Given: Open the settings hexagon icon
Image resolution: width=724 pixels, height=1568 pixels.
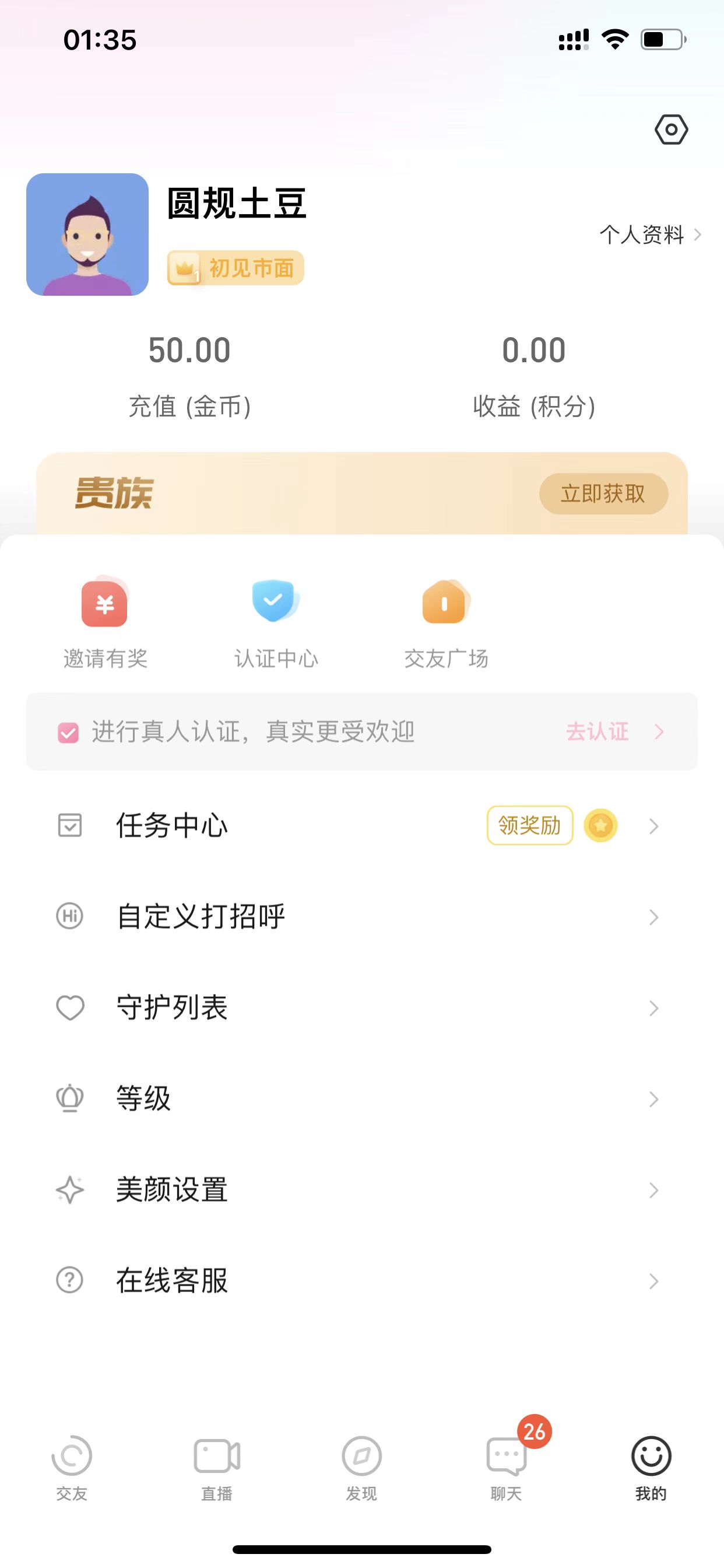Looking at the screenshot, I should [x=671, y=129].
